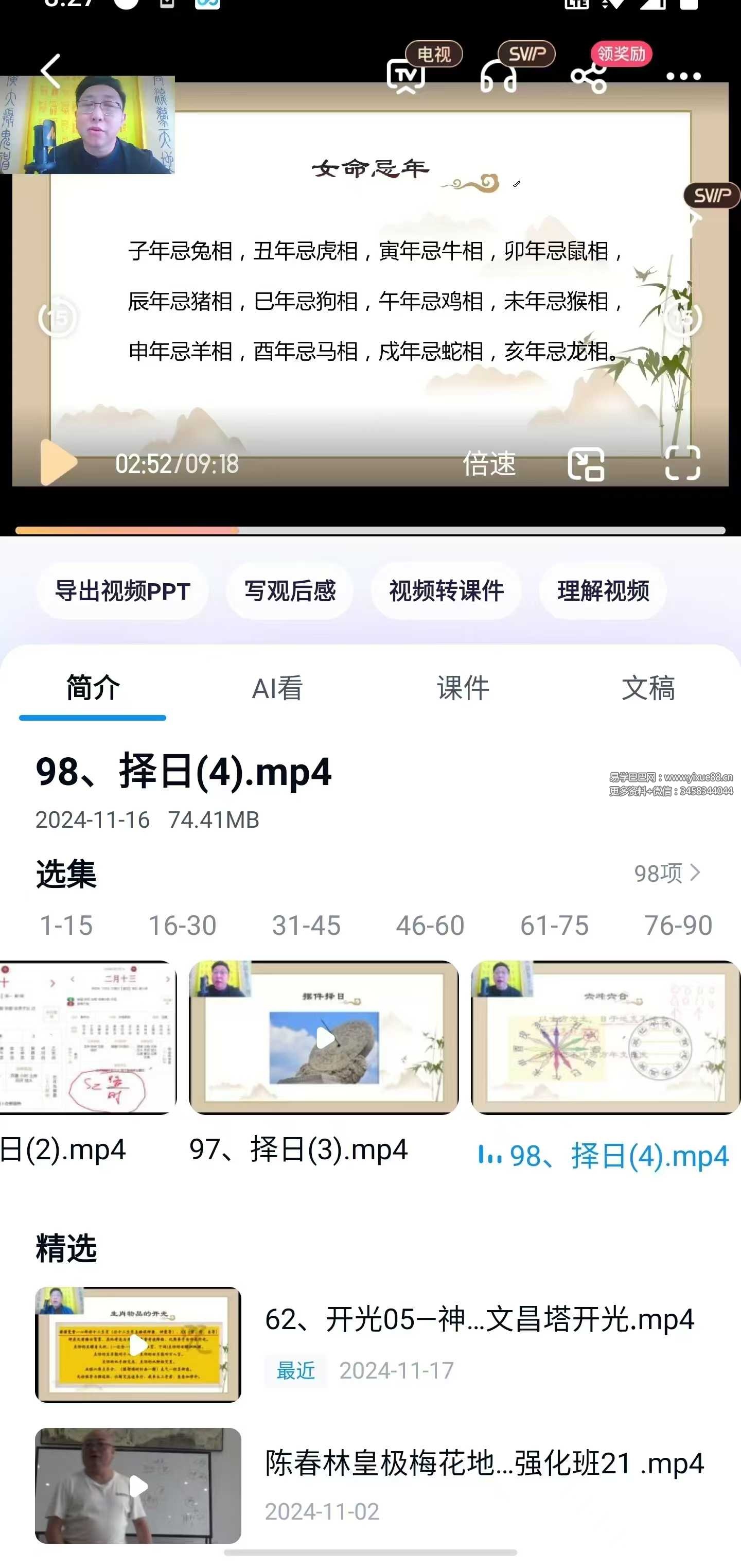This screenshot has height=1568, width=741.
Task: Play episode 97、择日(3).mp4
Action: 324,1038
